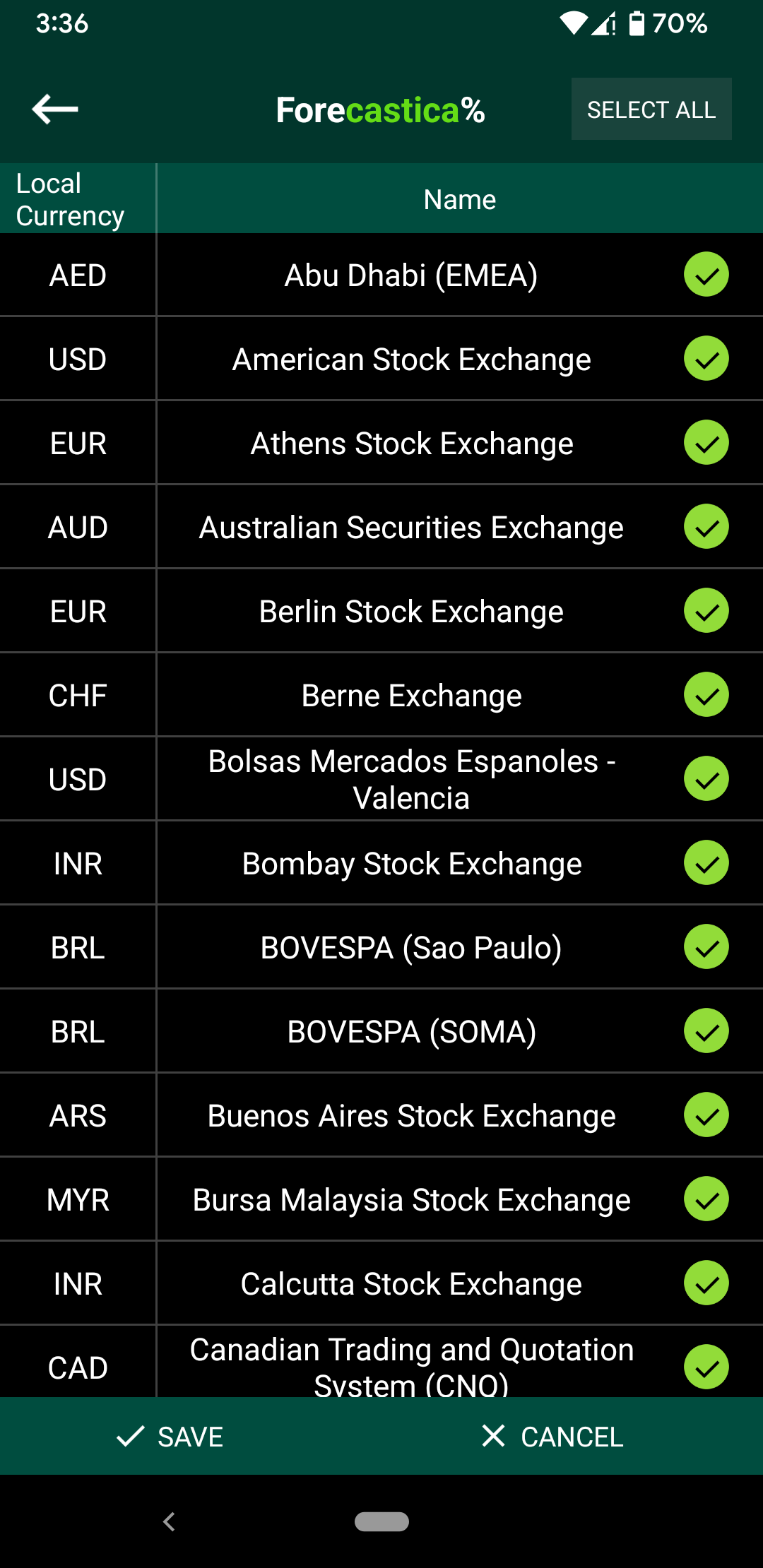Deselect American Stock Exchange

click(x=706, y=359)
